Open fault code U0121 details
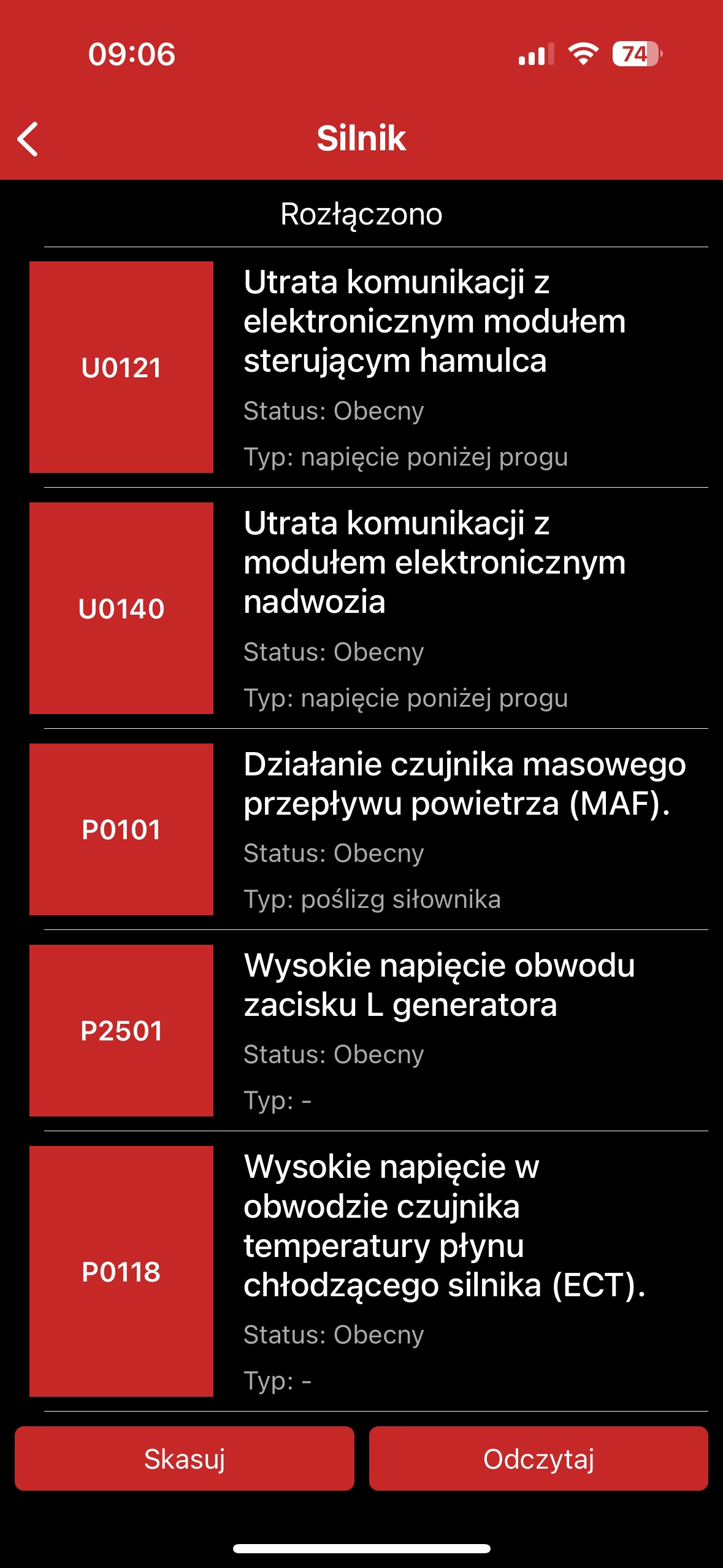The height and width of the screenshot is (1568, 723). (x=368, y=367)
